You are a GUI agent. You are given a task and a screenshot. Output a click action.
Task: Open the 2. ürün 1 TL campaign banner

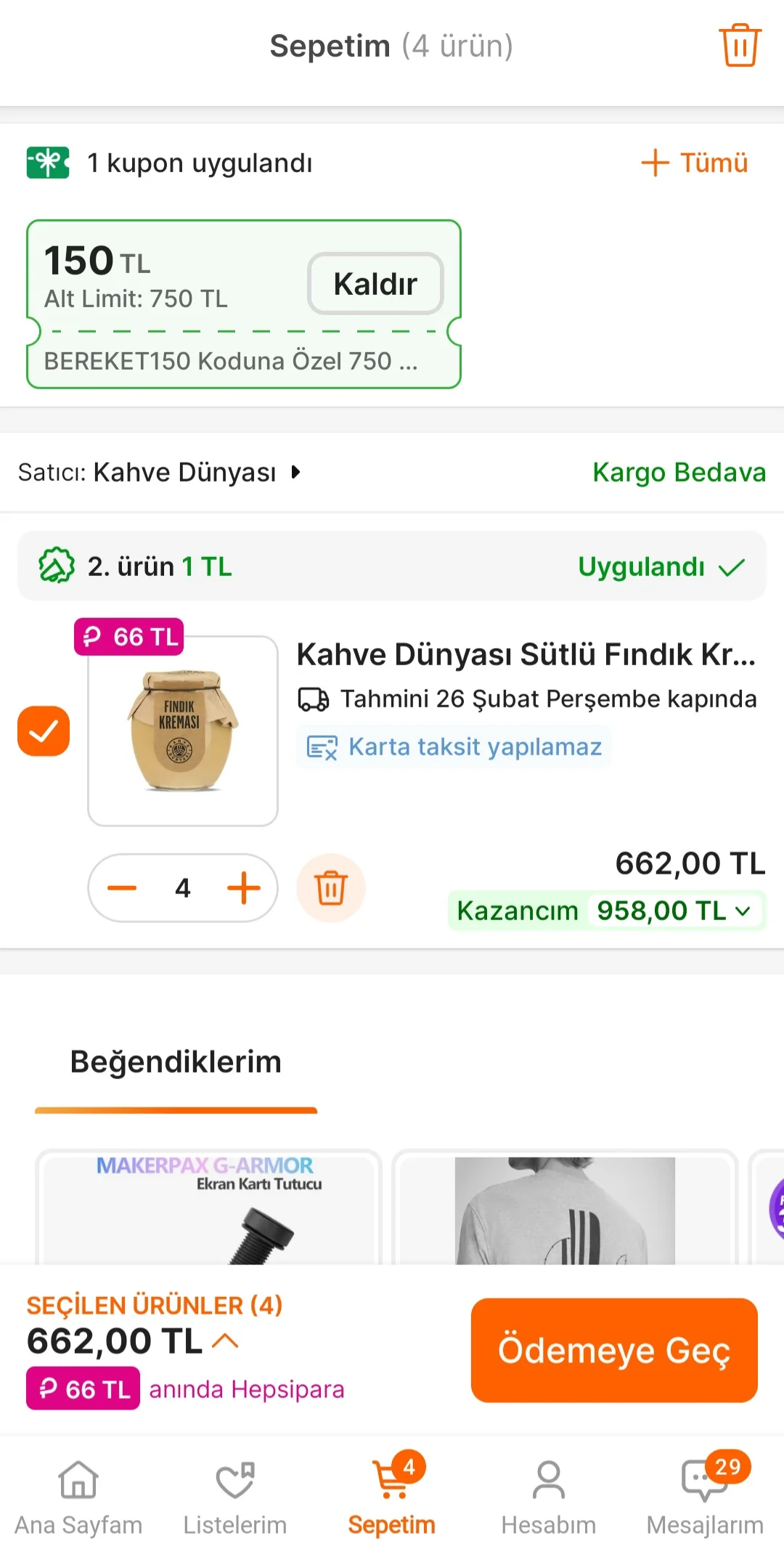[x=392, y=566]
